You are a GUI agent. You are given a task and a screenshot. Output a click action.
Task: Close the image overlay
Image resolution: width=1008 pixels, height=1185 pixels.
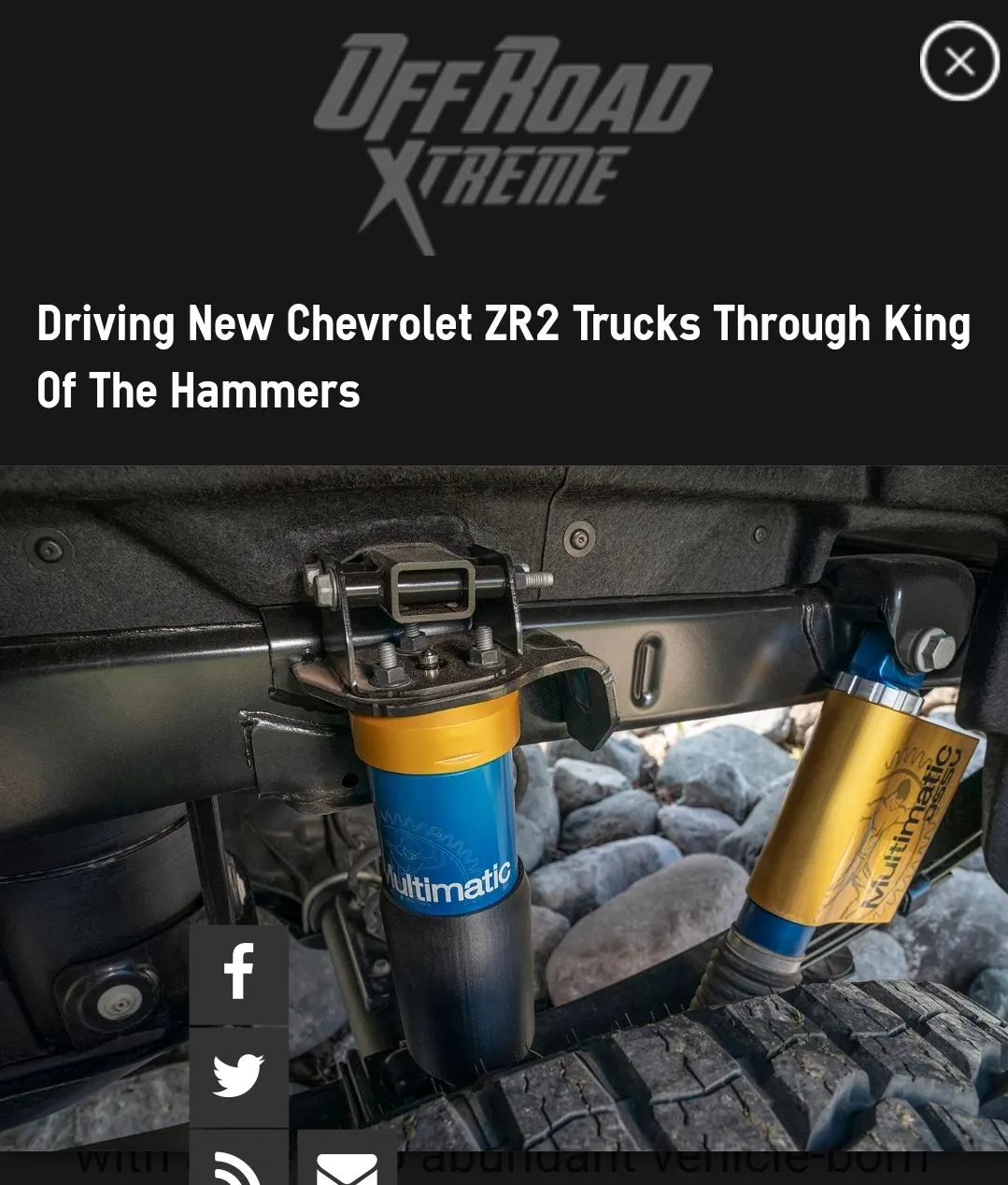(x=959, y=62)
